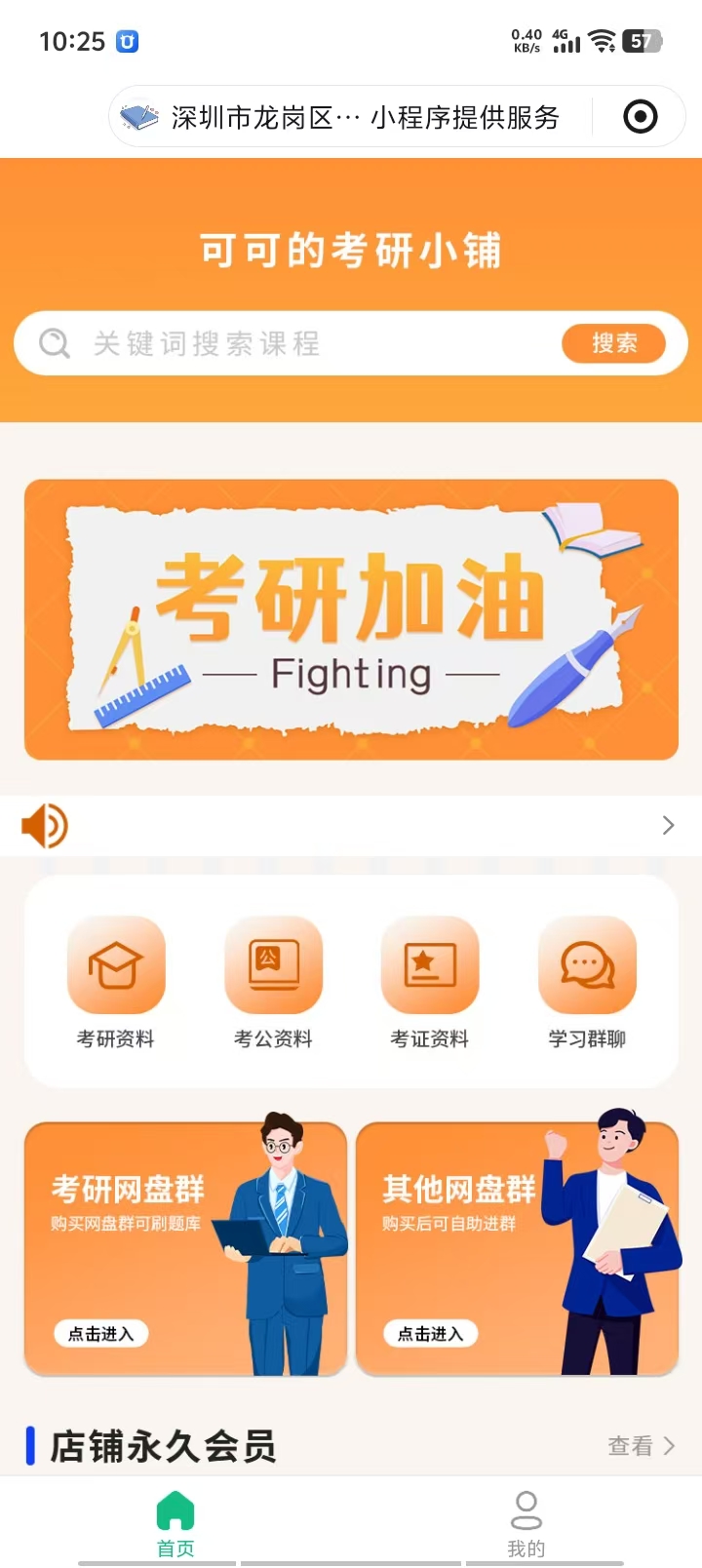The image size is (702, 1568).
Task: Open 考公资料 category
Action: coord(273,980)
